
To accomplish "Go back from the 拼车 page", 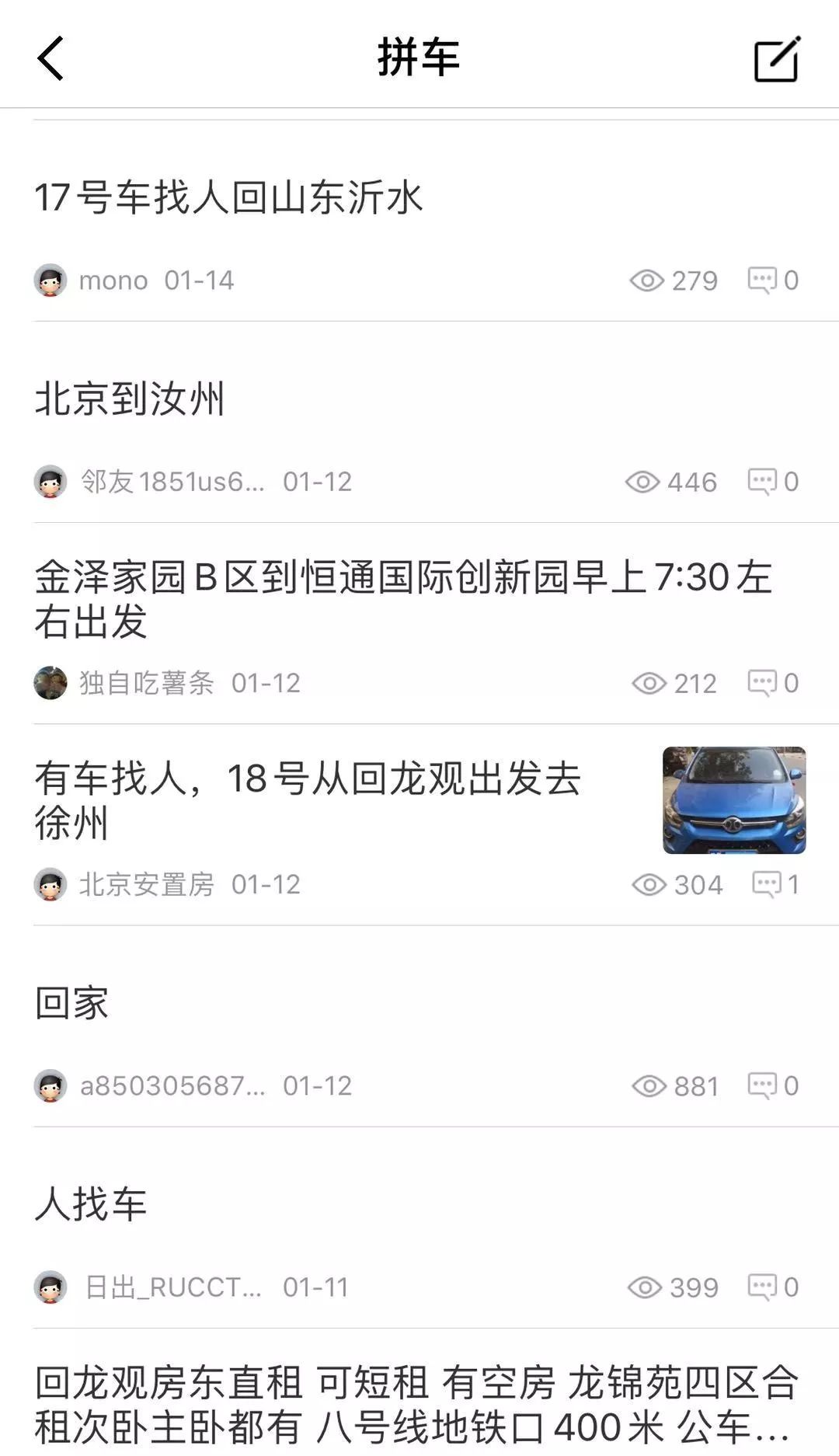I will [51, 58].
